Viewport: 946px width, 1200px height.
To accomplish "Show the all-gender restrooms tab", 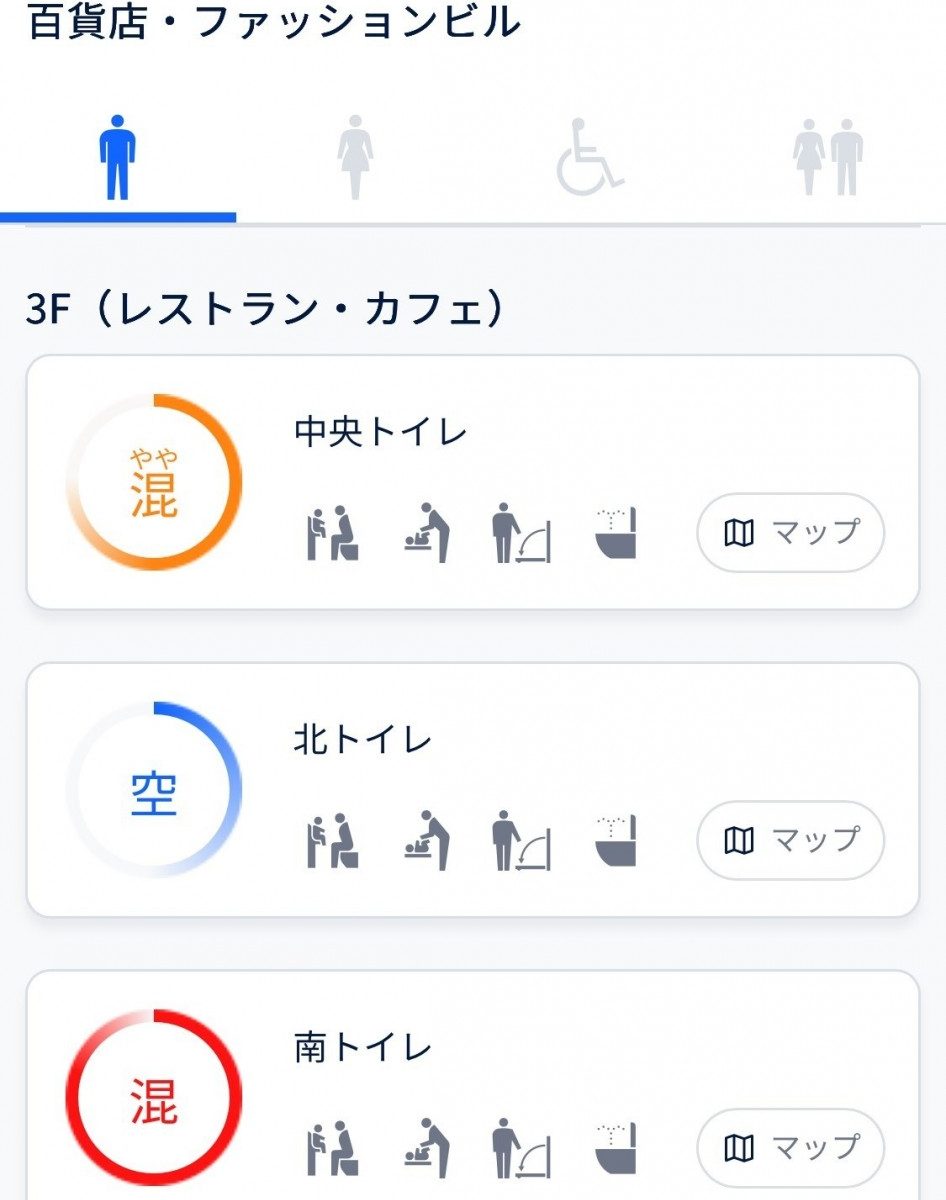I will tap(828, 158).
